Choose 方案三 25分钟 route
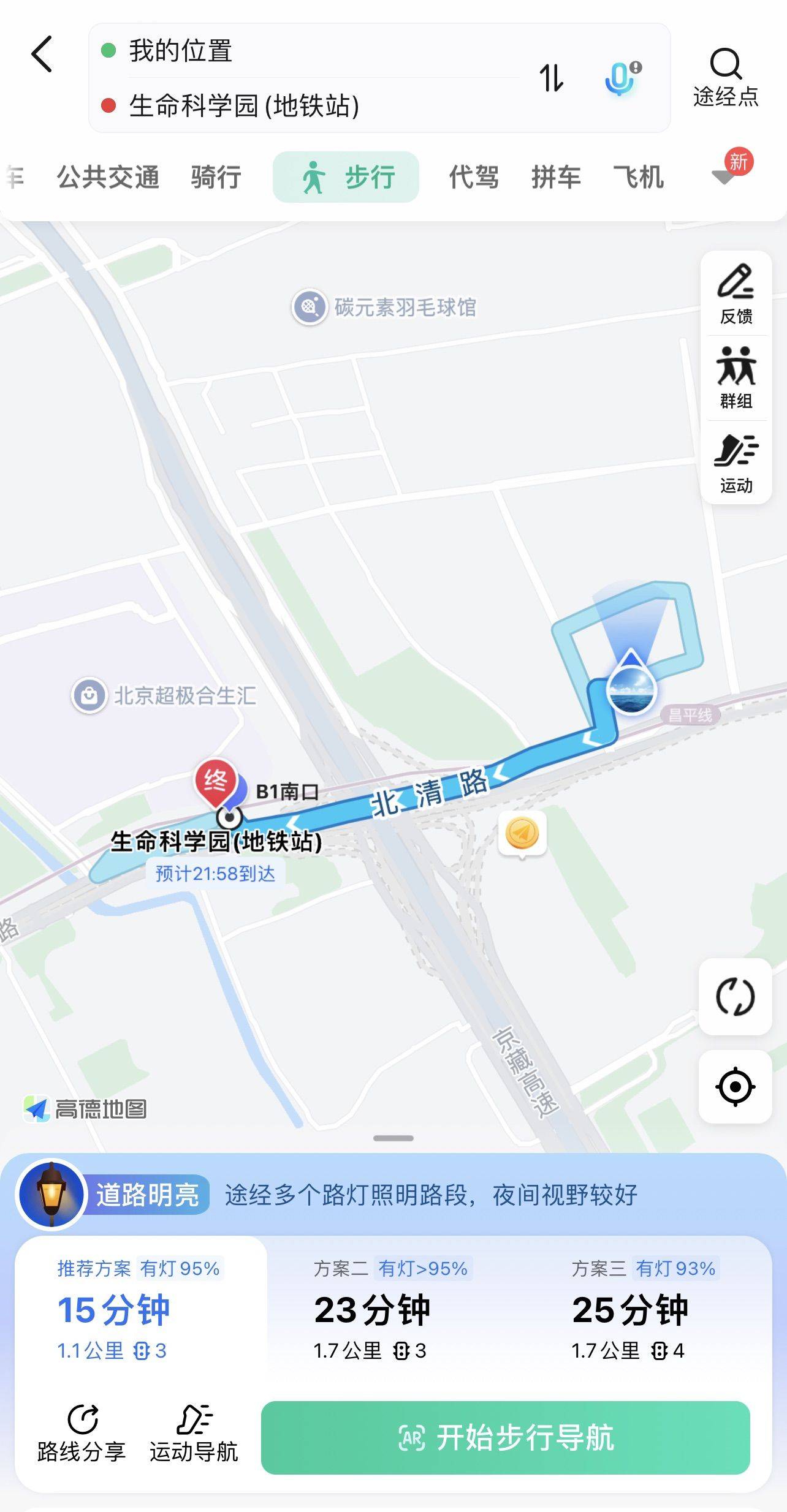Screen dimensions: 787x1512 [x=644, y=1310]
